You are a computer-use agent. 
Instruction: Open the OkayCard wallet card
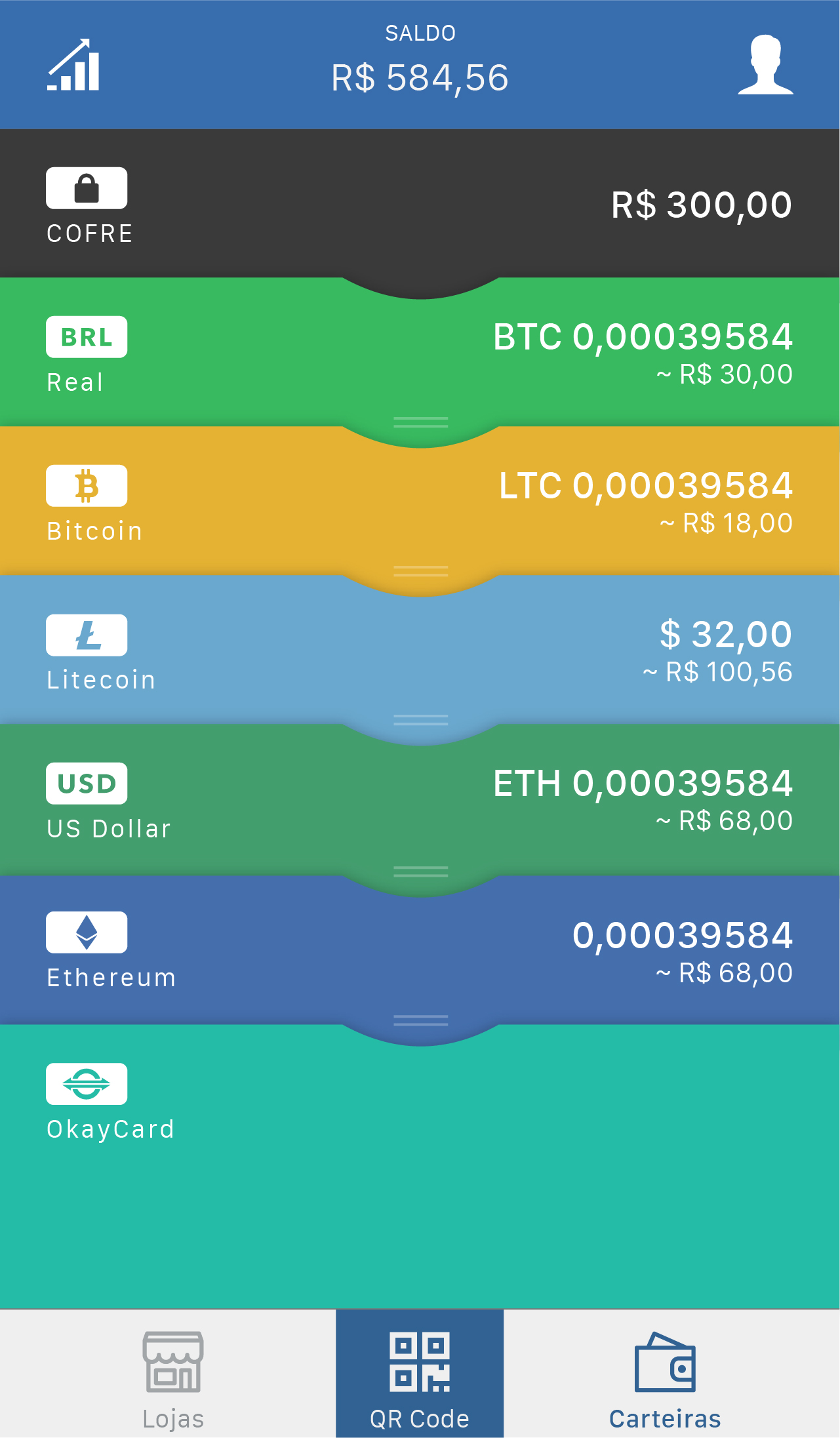click(420, 1167)
